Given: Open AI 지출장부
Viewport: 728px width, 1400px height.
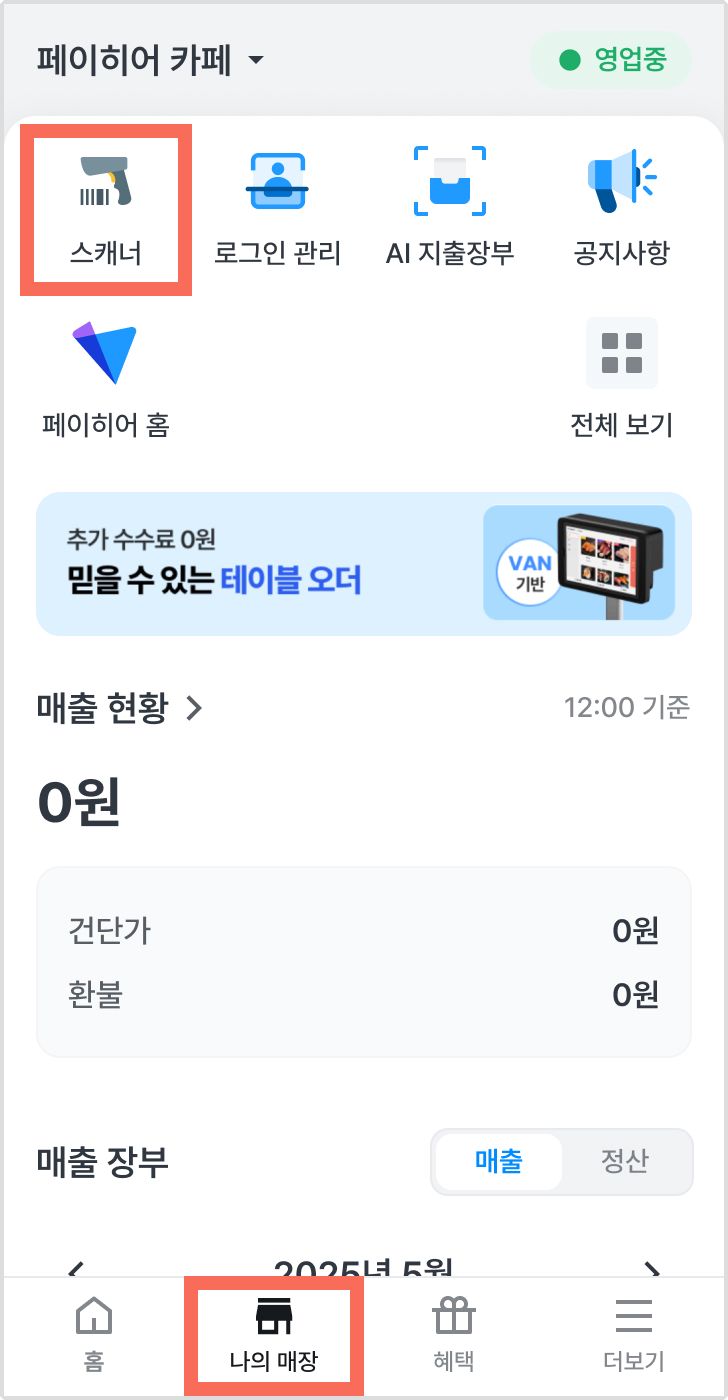Looking at the screenshot, I should (450, 210).
